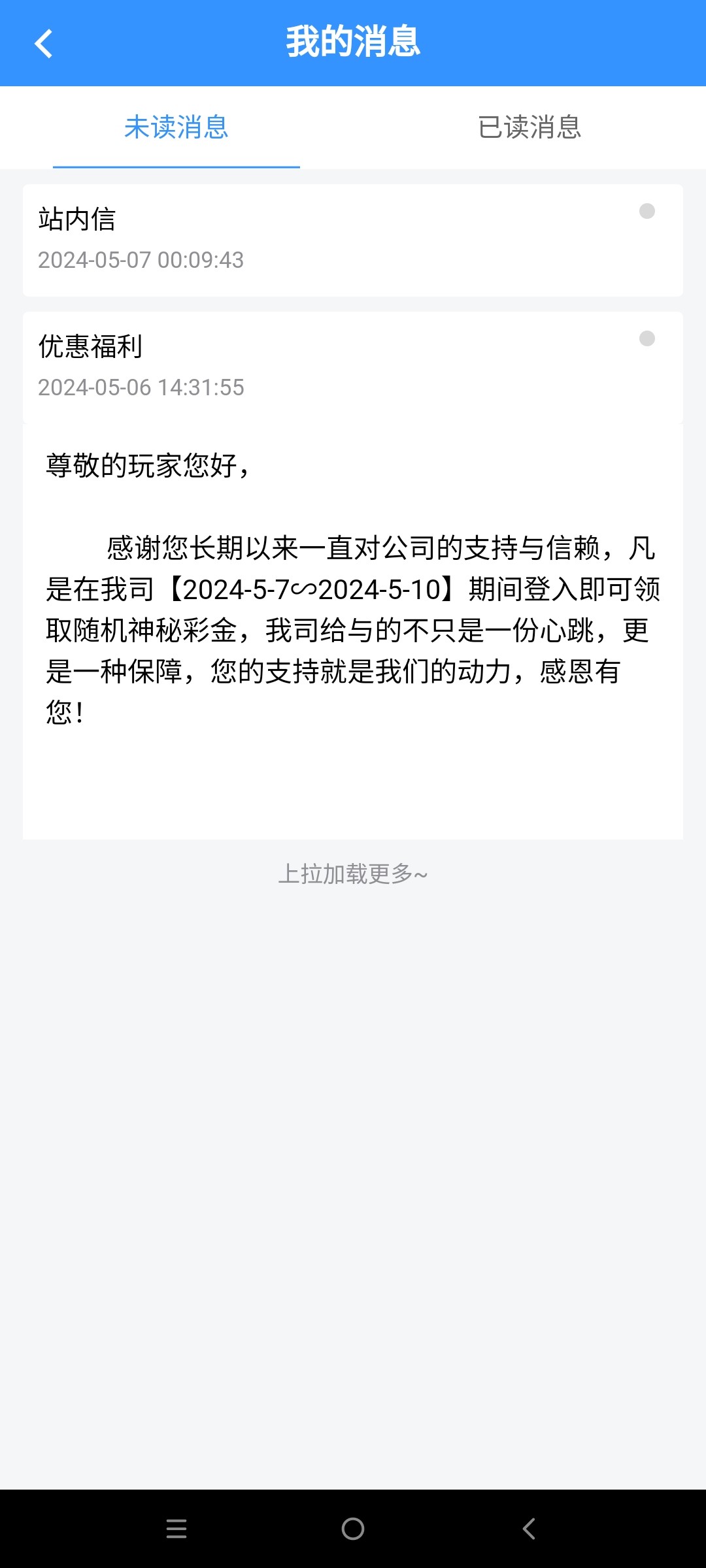The height and width of the screenshot is (1568, 706).
Task: Tap the back arrow to exit messages
Action: 43,42
